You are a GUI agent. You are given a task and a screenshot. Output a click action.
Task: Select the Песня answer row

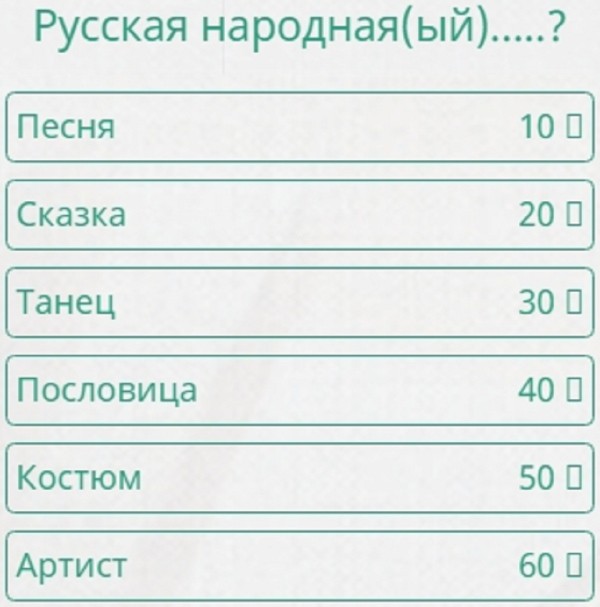300,127
